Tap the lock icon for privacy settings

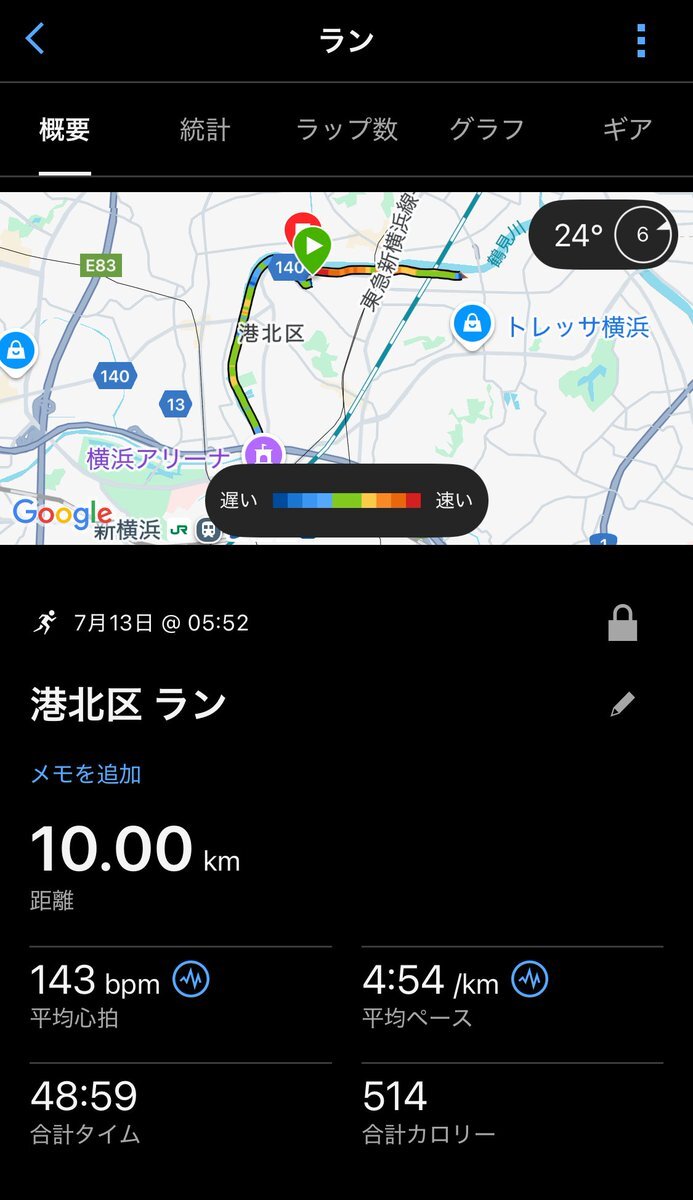pos(623,624)
